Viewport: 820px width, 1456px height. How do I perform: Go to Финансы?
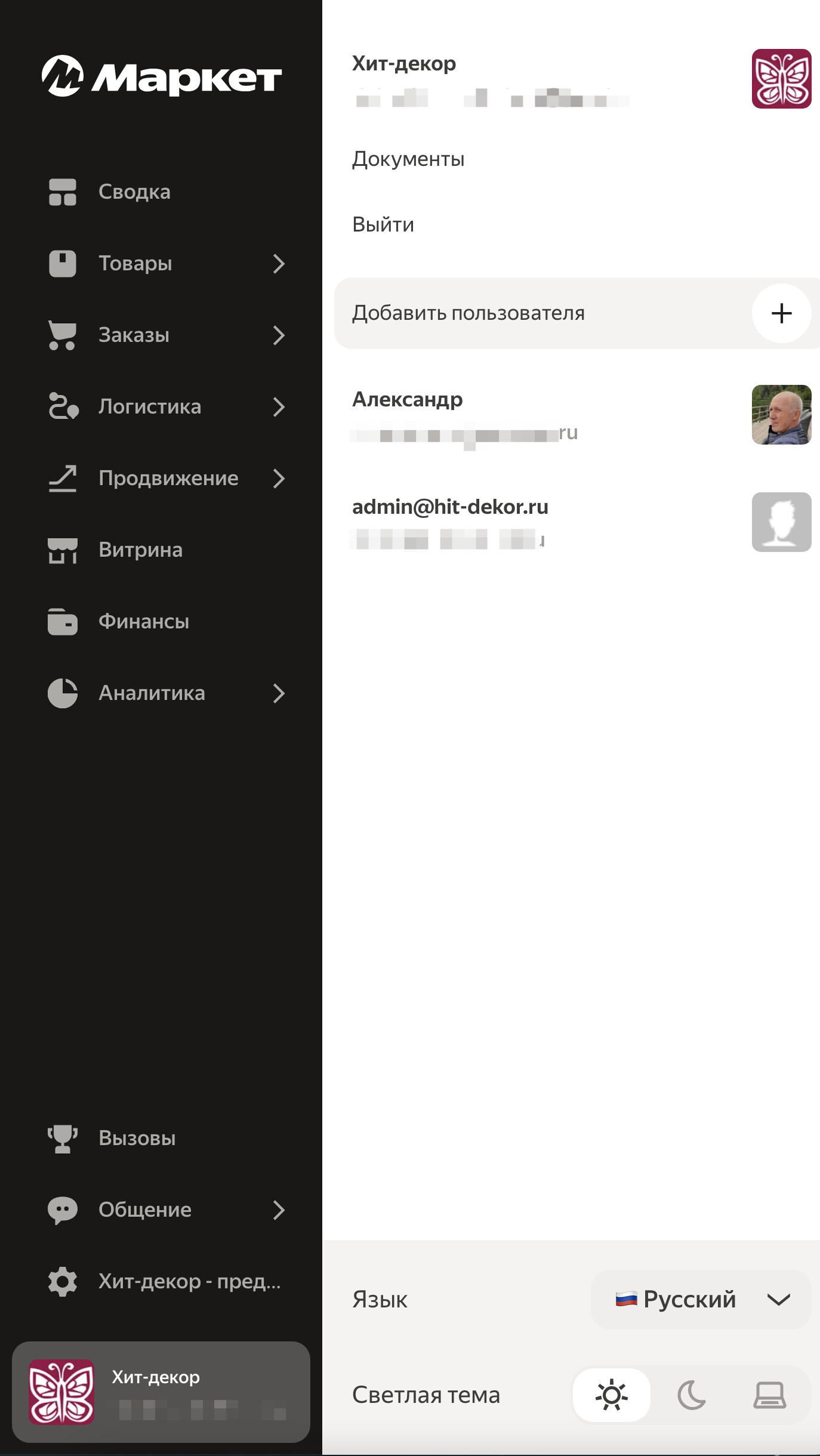click(x=143, y=622)
